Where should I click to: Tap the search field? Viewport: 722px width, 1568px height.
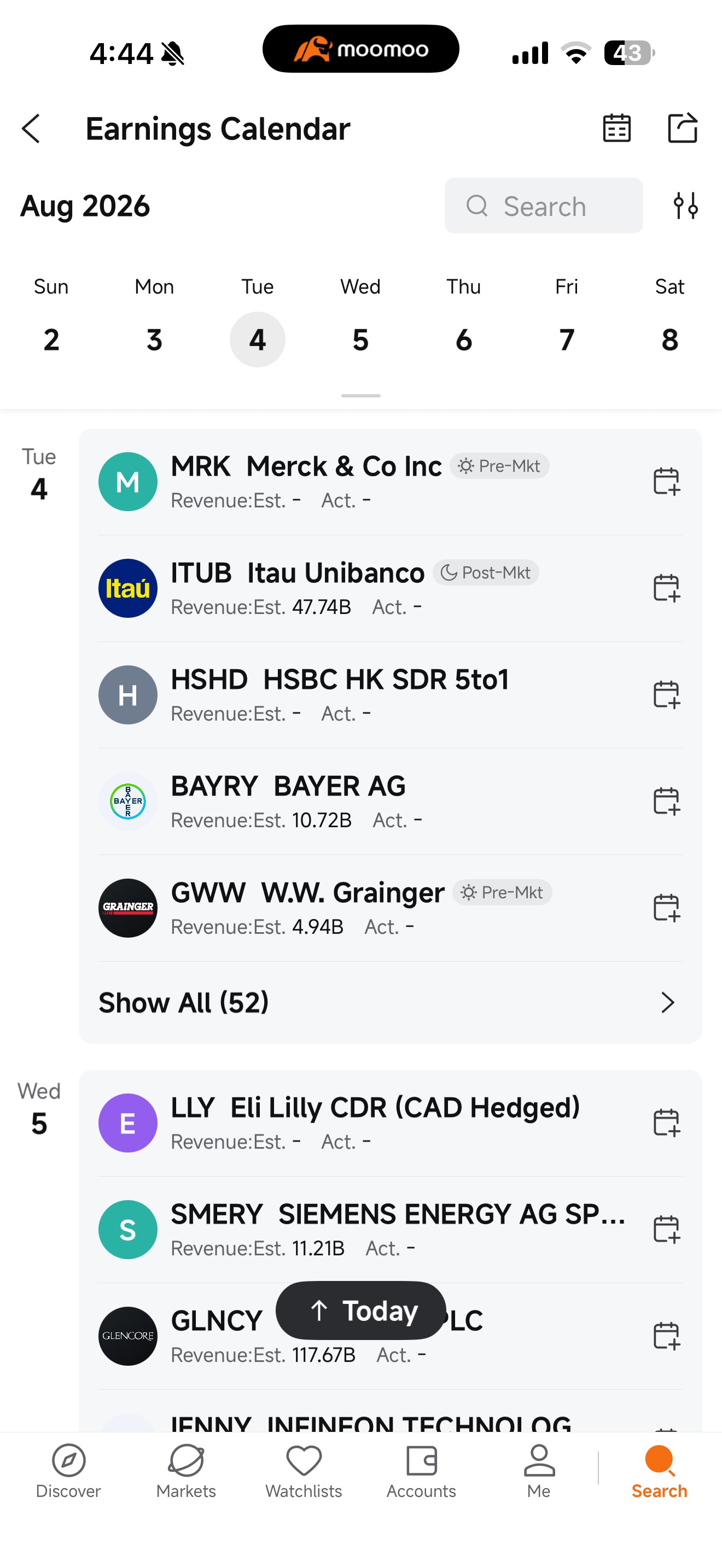click(543, 206)
